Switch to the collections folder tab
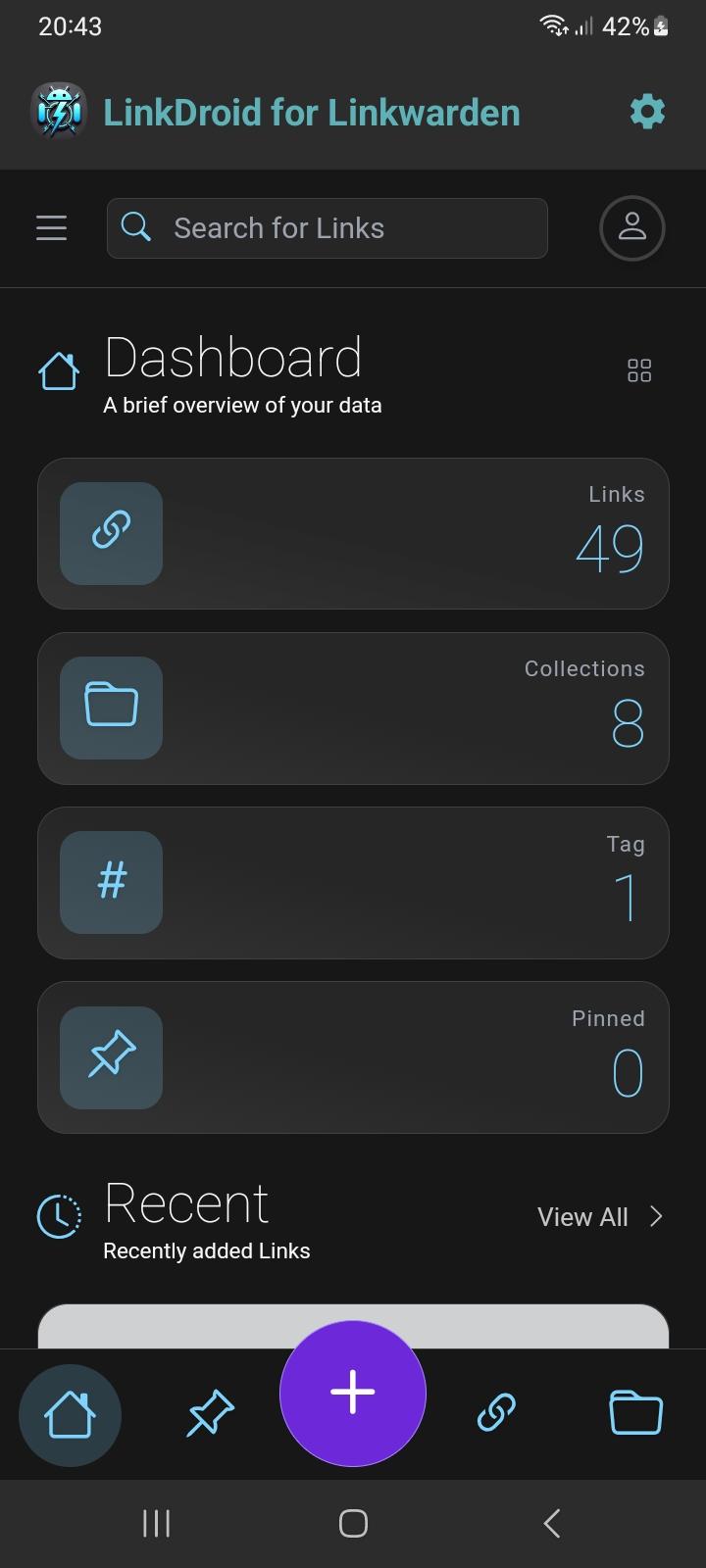This screenshot has width=706, height=1568. [x=635, y=1414]
